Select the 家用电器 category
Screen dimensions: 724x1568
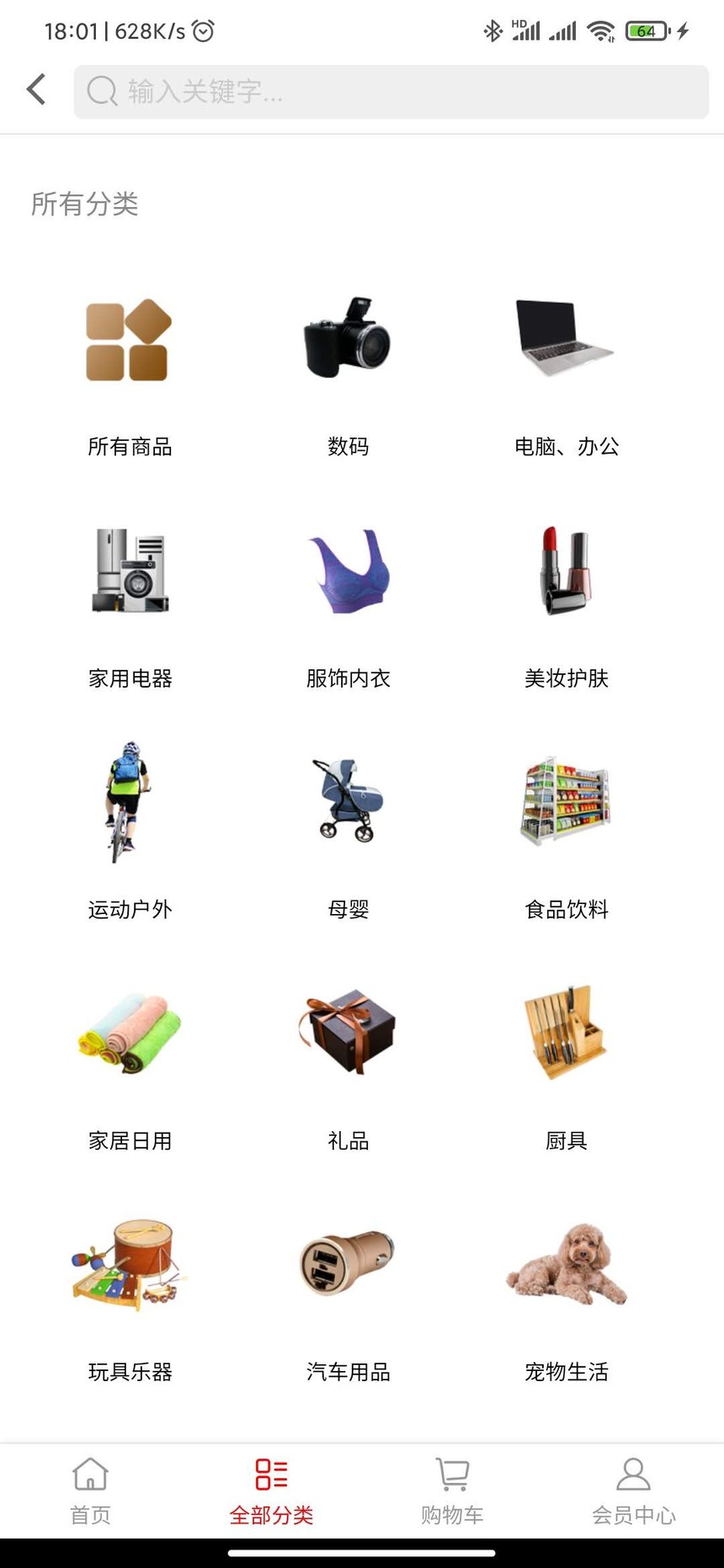click(130, 602)
